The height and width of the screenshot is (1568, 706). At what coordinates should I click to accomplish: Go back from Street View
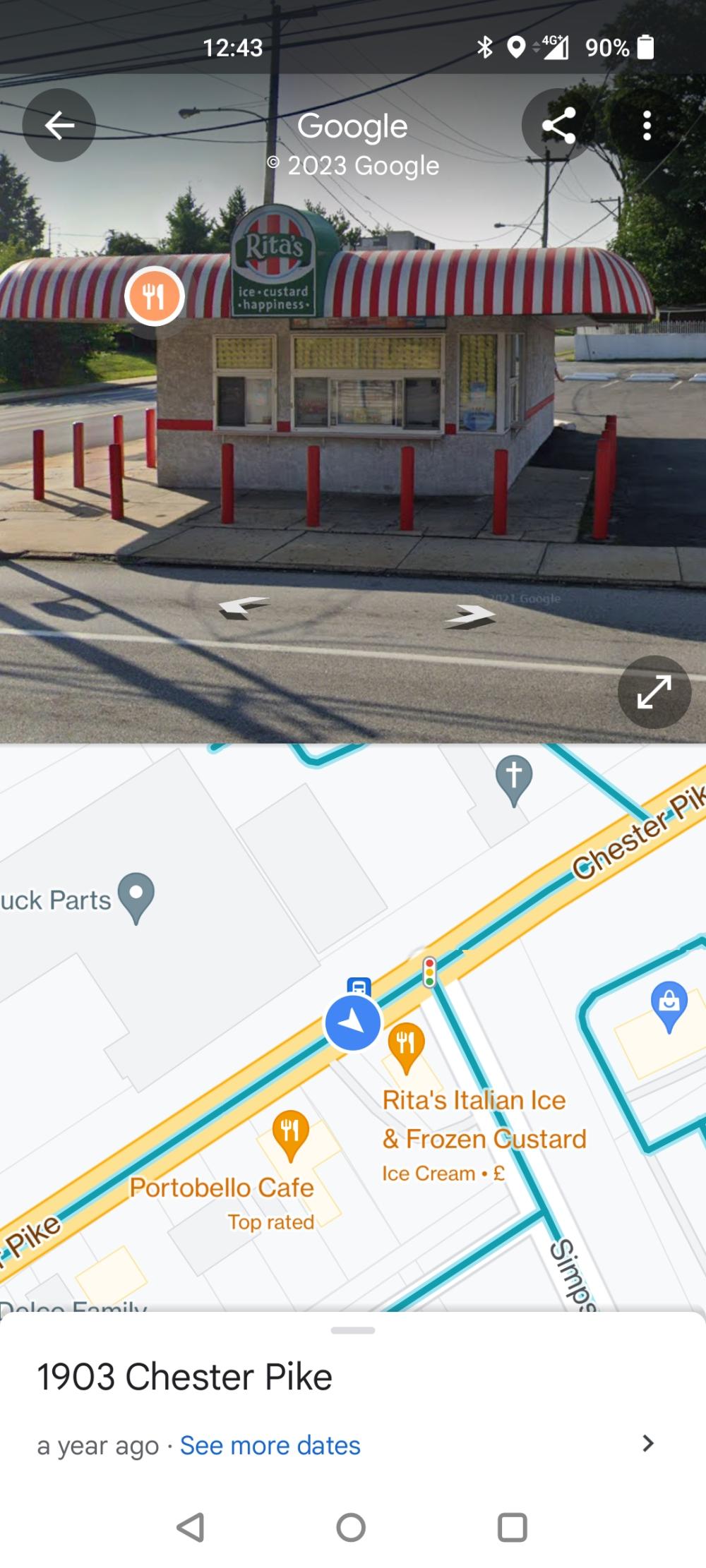(x=59, y=126)
